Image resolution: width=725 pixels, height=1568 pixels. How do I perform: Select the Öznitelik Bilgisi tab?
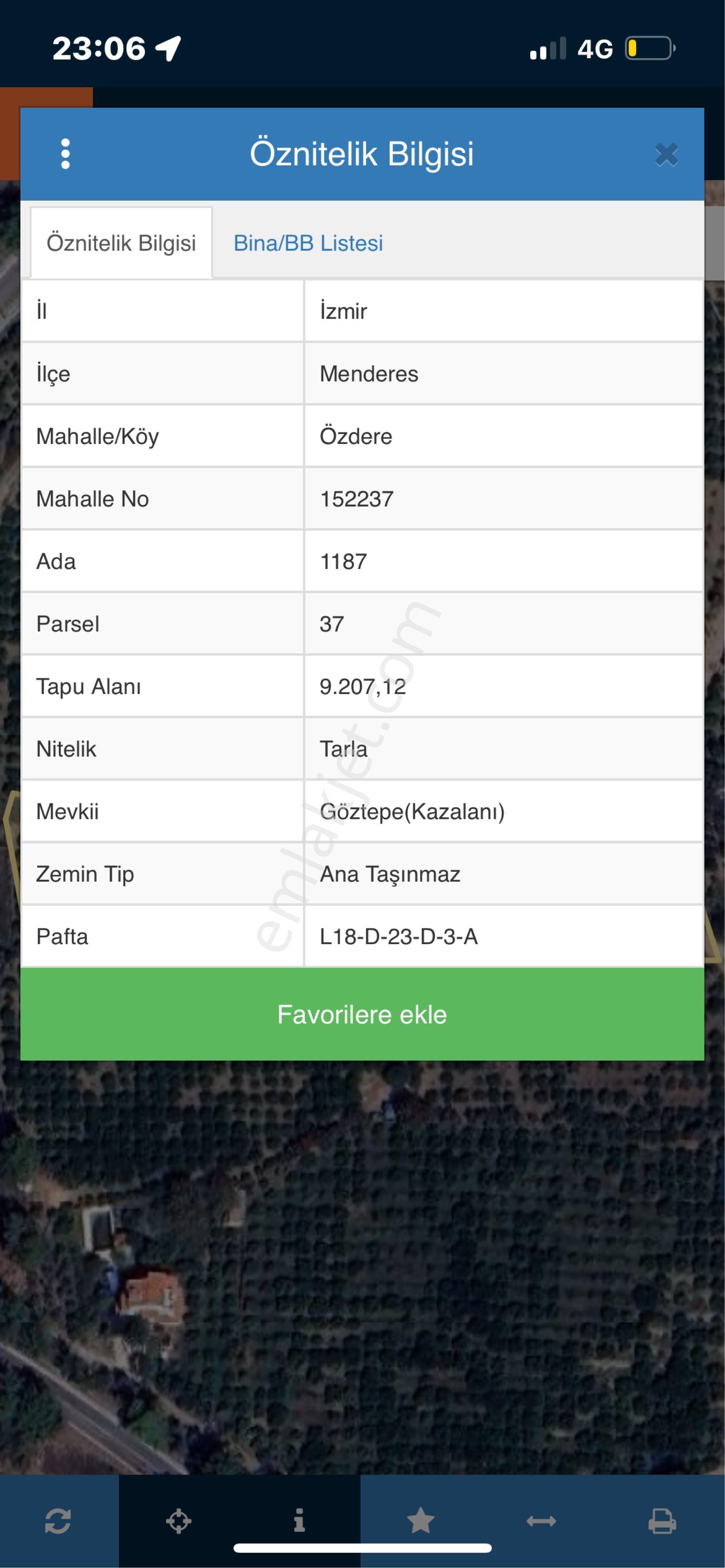pyautogui.click(x=121, y=244)
